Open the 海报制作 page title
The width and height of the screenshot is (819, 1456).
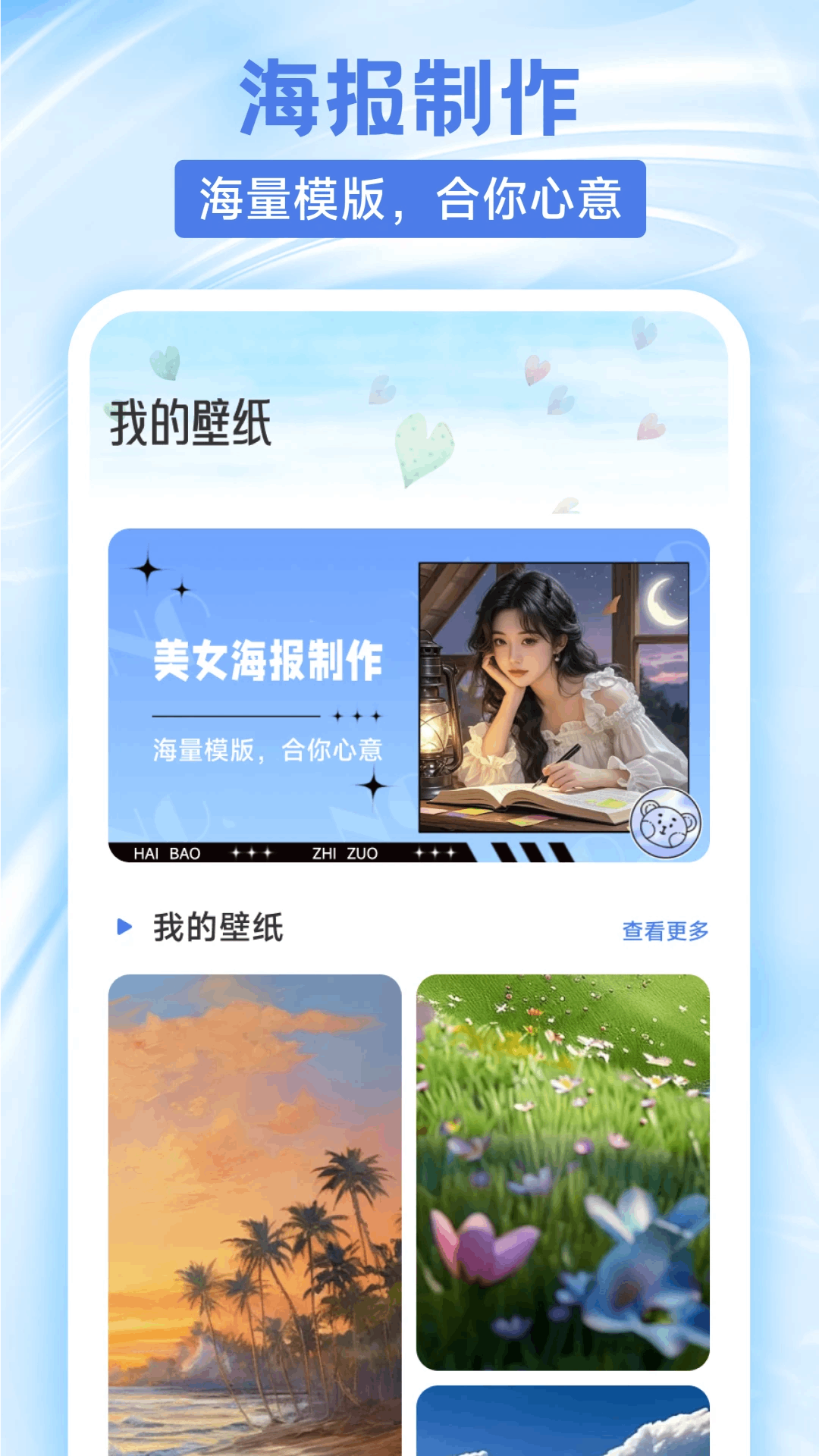pos(409,97)
